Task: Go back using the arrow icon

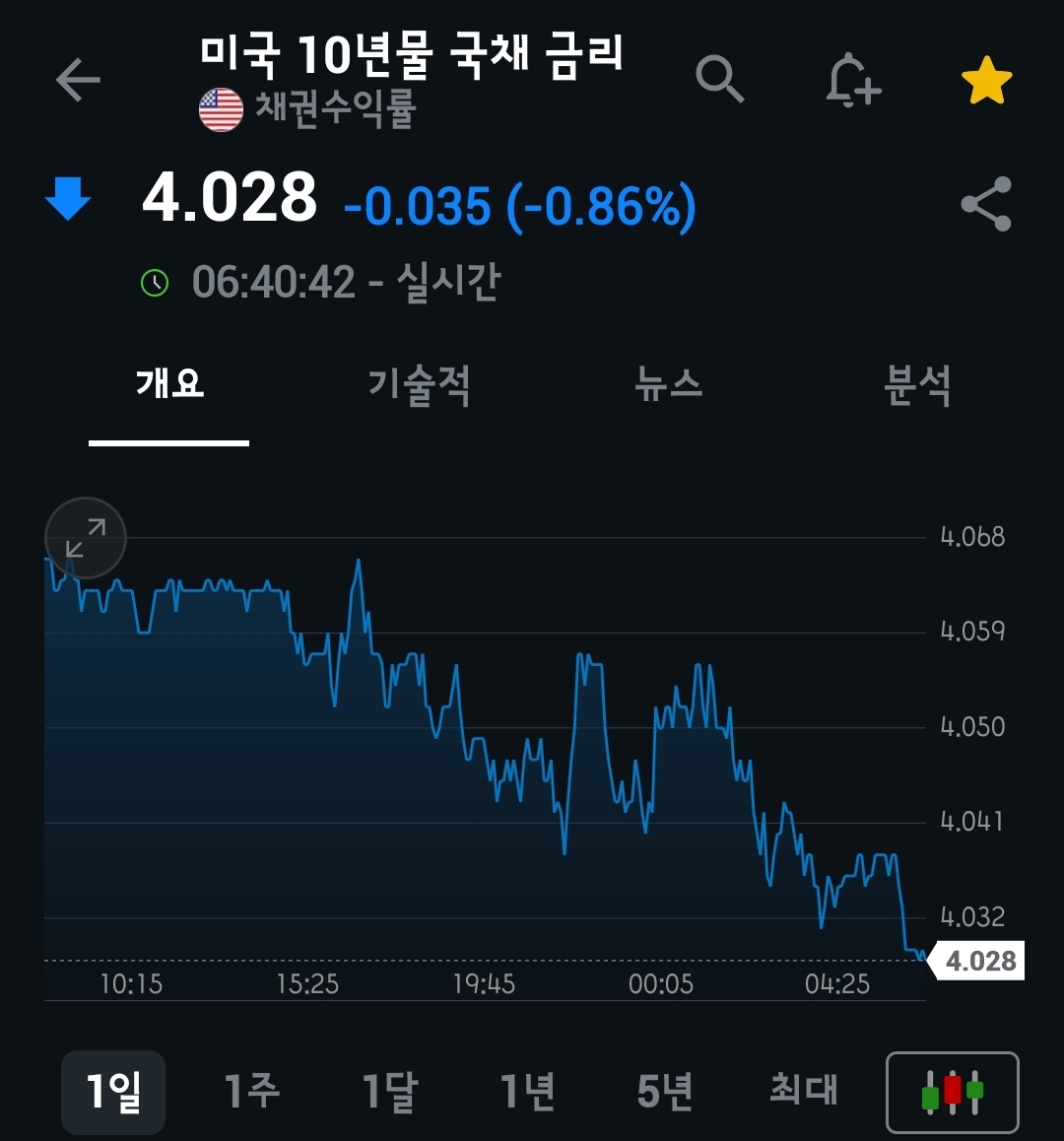Action: pos(78,80)
